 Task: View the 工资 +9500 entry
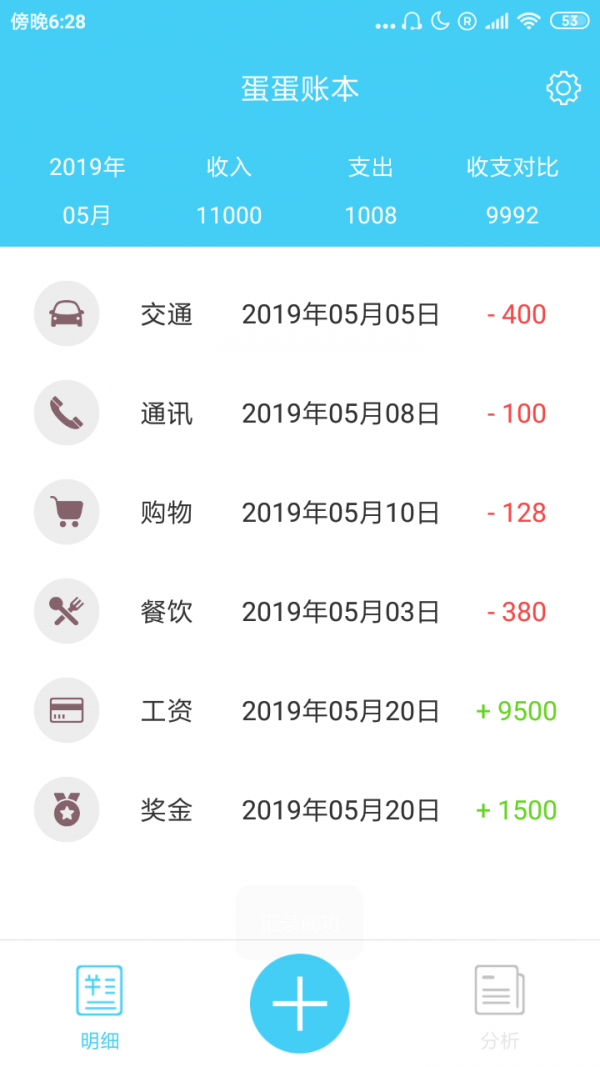pyautogui.click(x=300, y=711)
